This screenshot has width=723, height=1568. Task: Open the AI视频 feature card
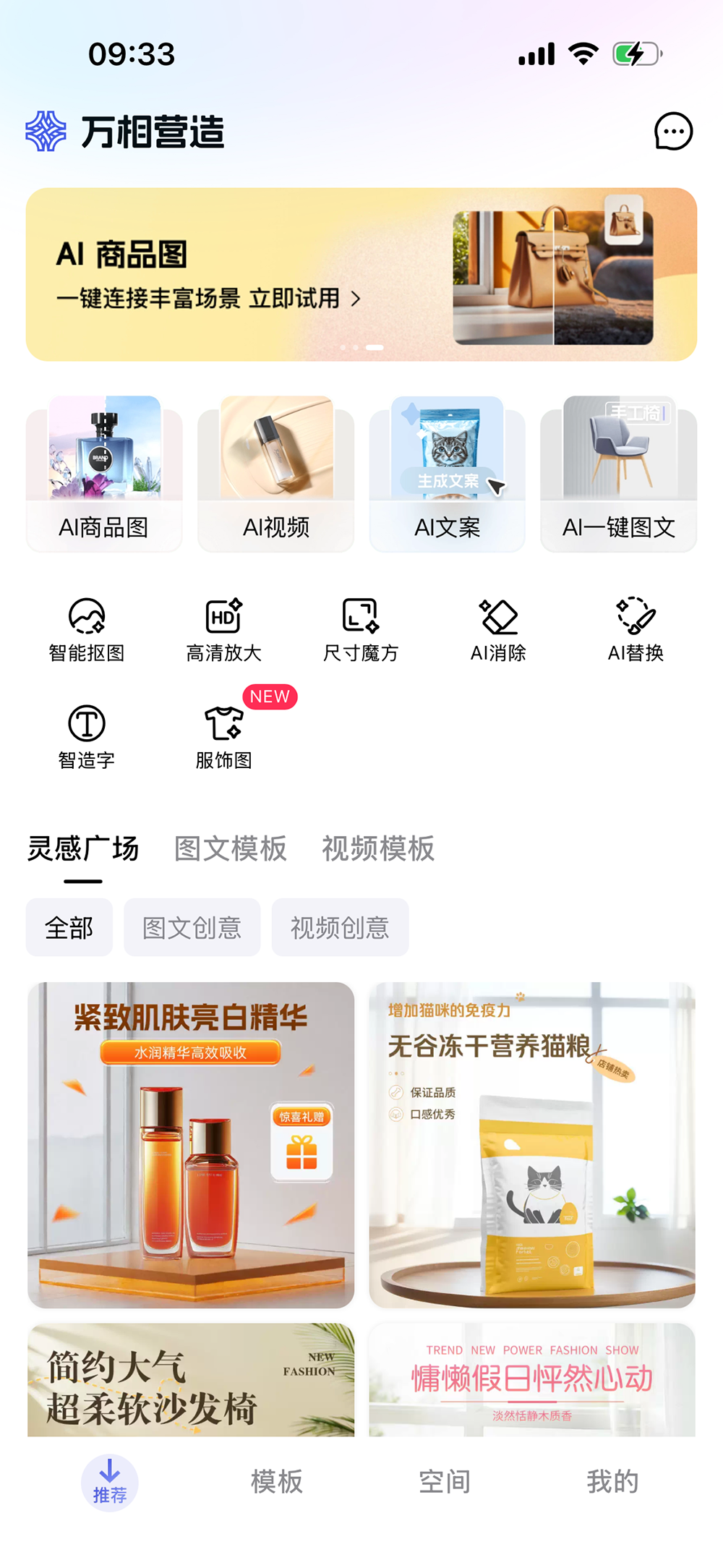275,474
